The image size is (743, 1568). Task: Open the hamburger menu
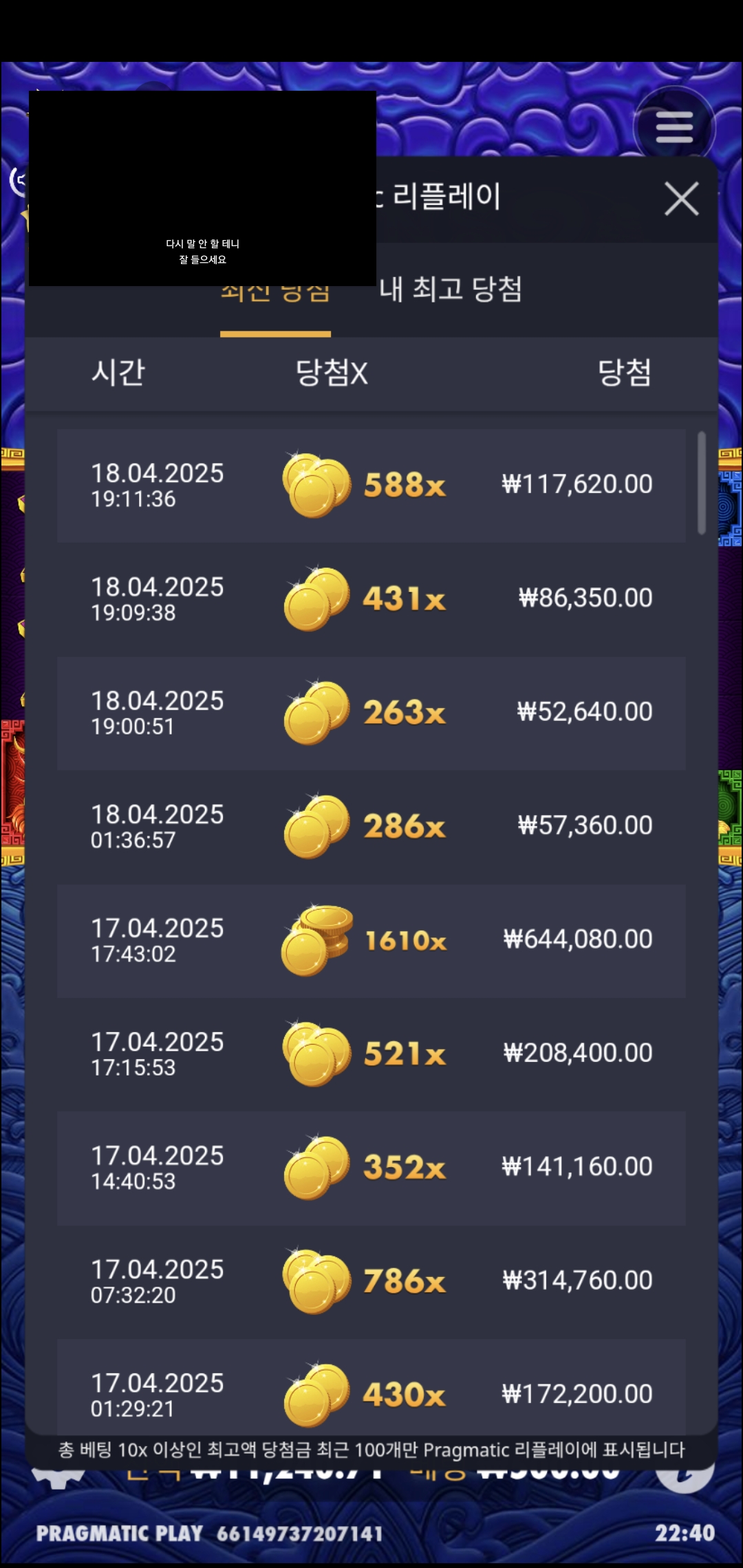pyautogui.click(x=674, y=127)
